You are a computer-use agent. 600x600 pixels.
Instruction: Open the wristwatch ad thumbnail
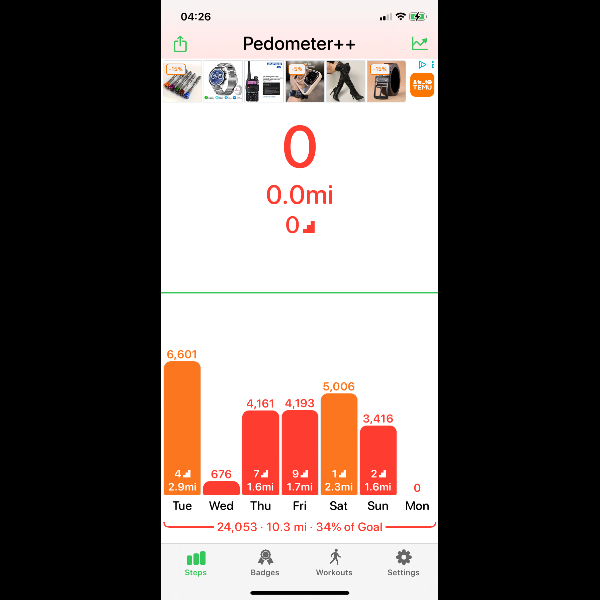222,82
